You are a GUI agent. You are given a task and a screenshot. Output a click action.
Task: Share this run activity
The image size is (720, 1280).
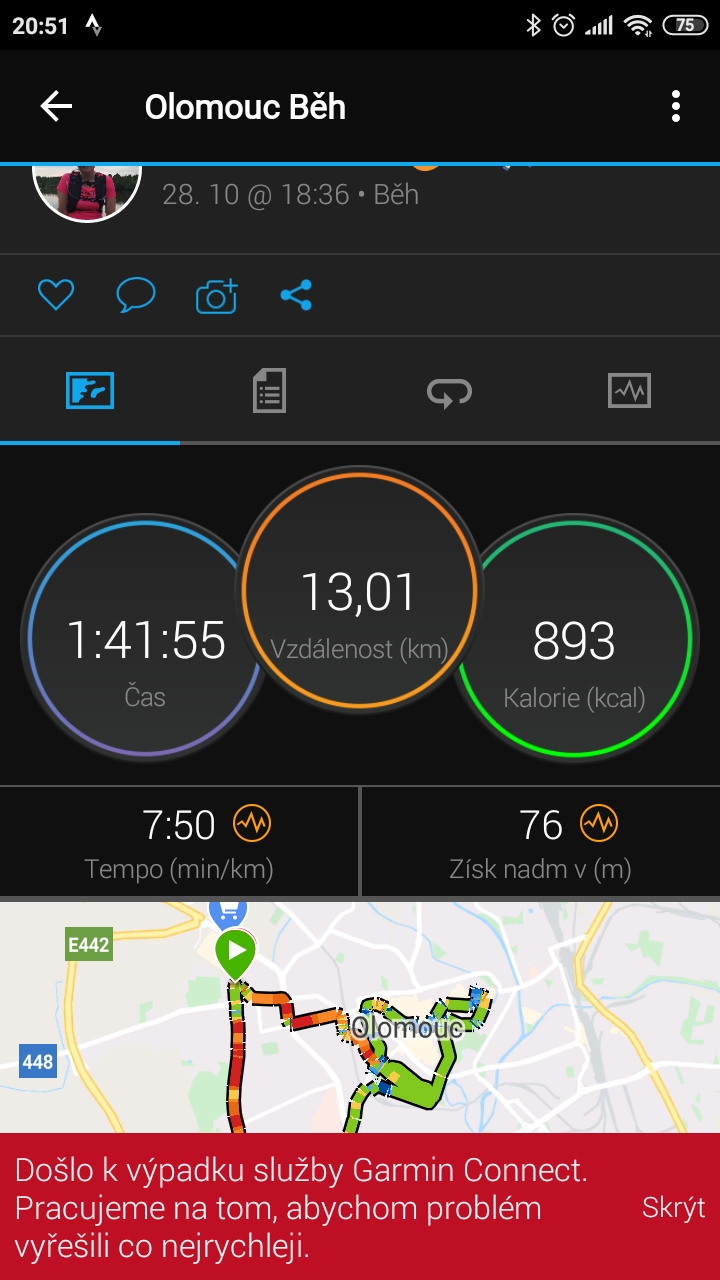click(x=296, y=295)
